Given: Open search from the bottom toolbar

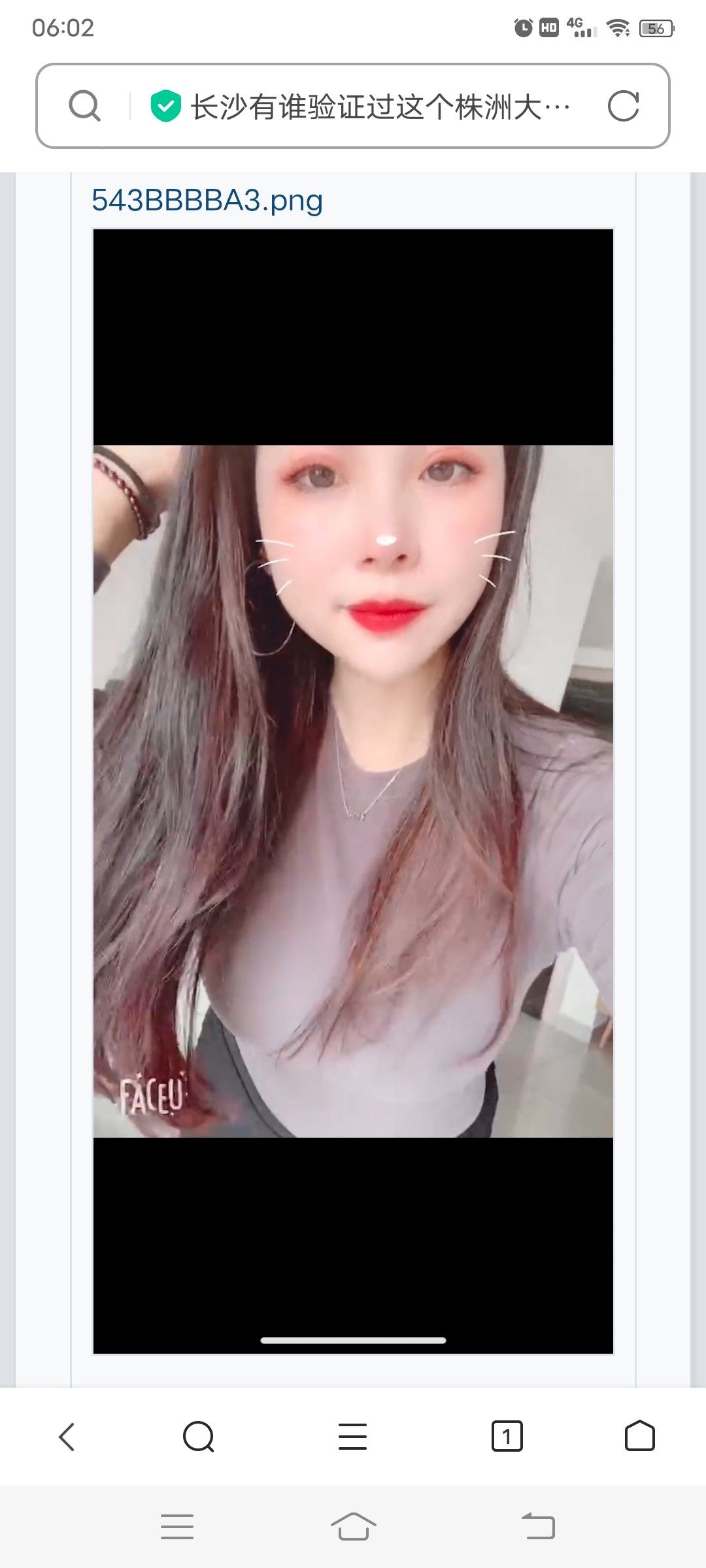Looking at the screenshot, I should pos(199,1437).
